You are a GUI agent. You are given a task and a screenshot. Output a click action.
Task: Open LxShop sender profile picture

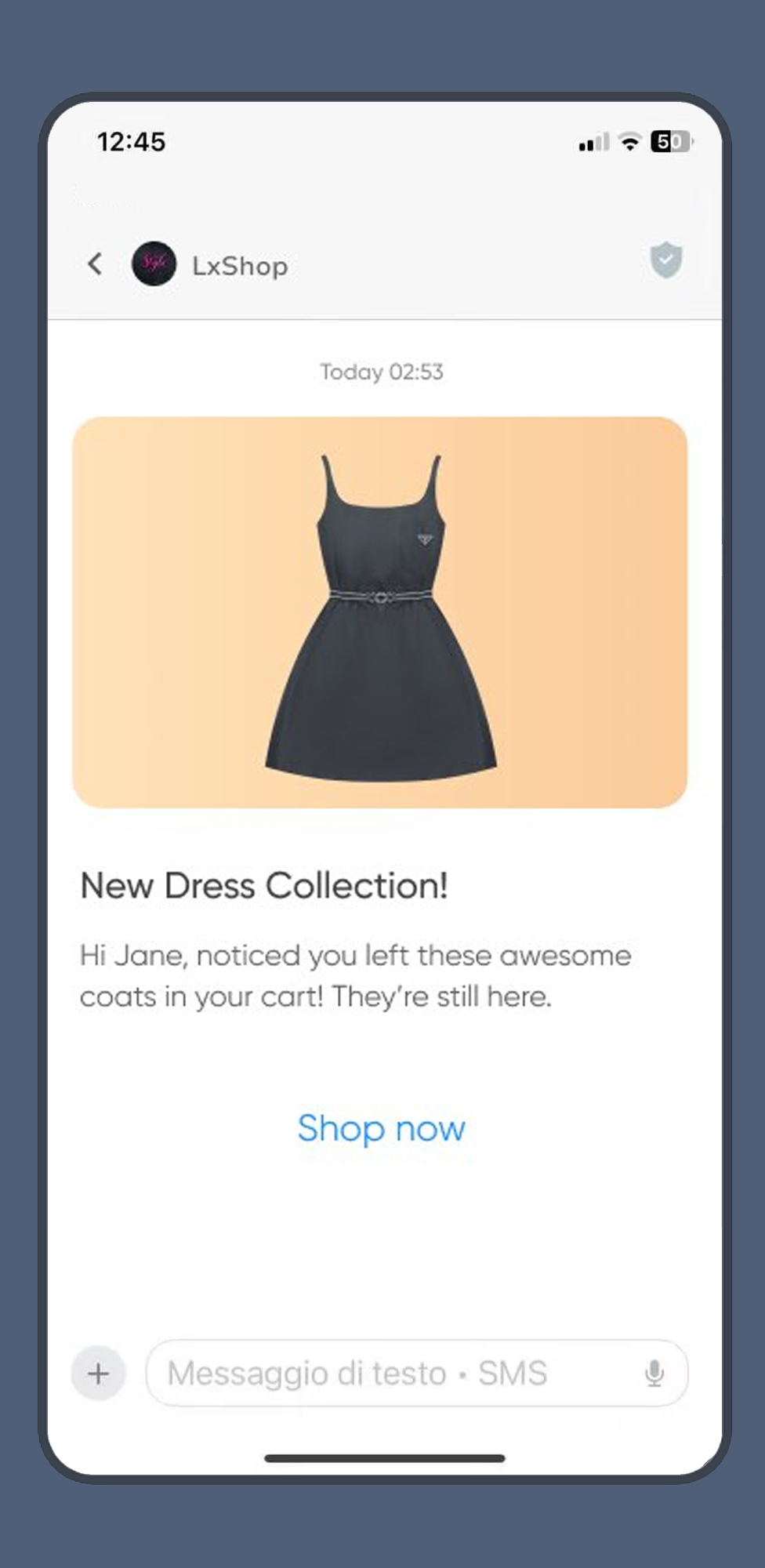154,264
